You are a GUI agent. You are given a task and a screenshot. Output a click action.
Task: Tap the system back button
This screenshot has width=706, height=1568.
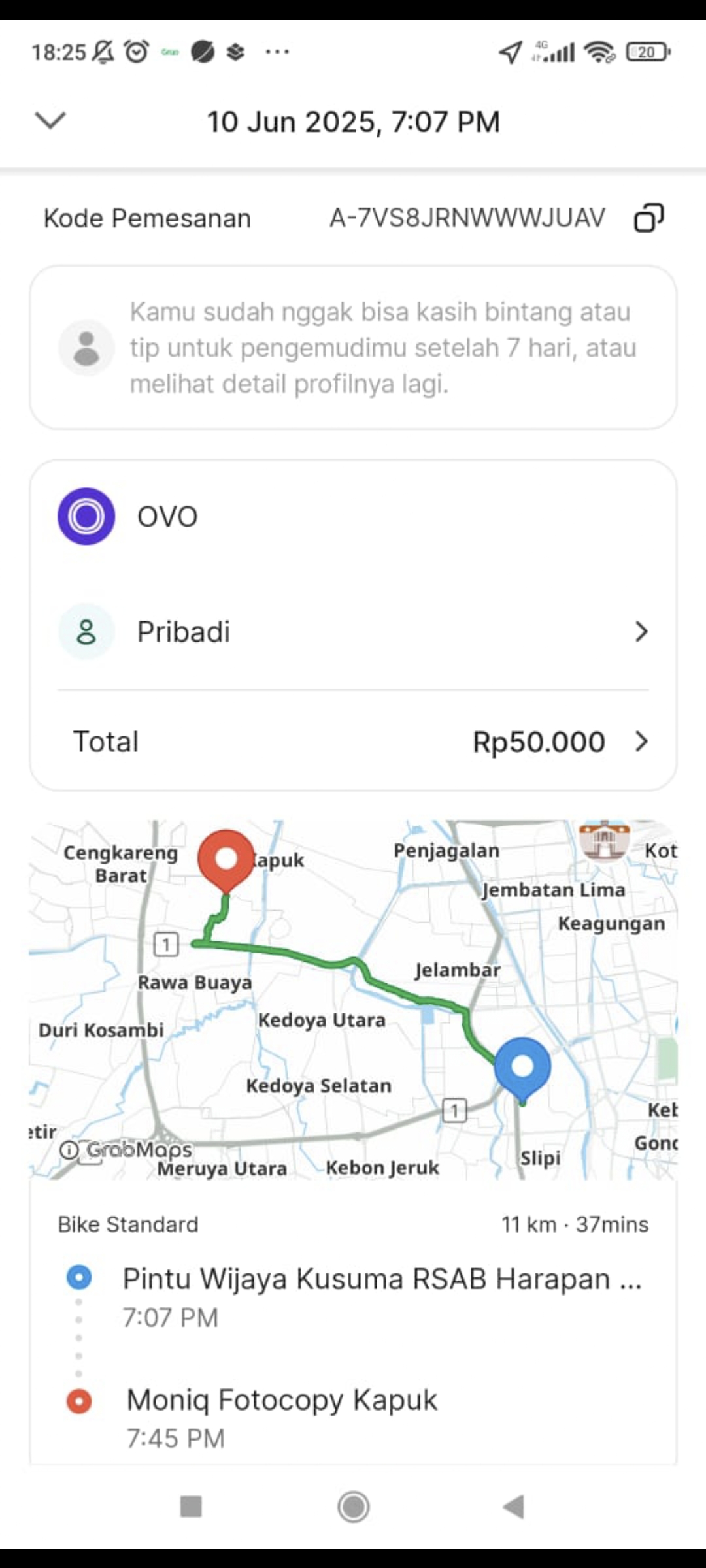[x=514, y=1507]
